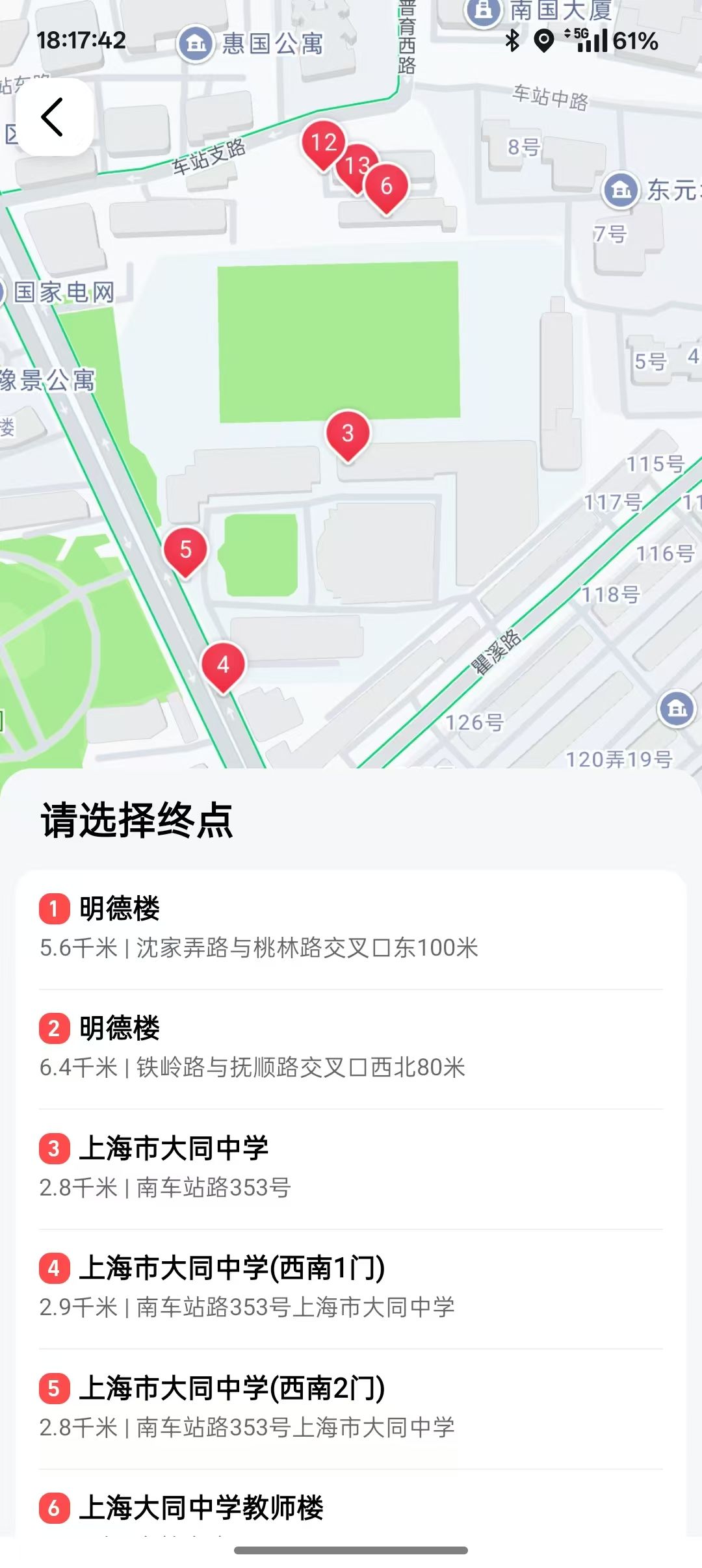Select map pin number 5

click(x=185, y=550)
